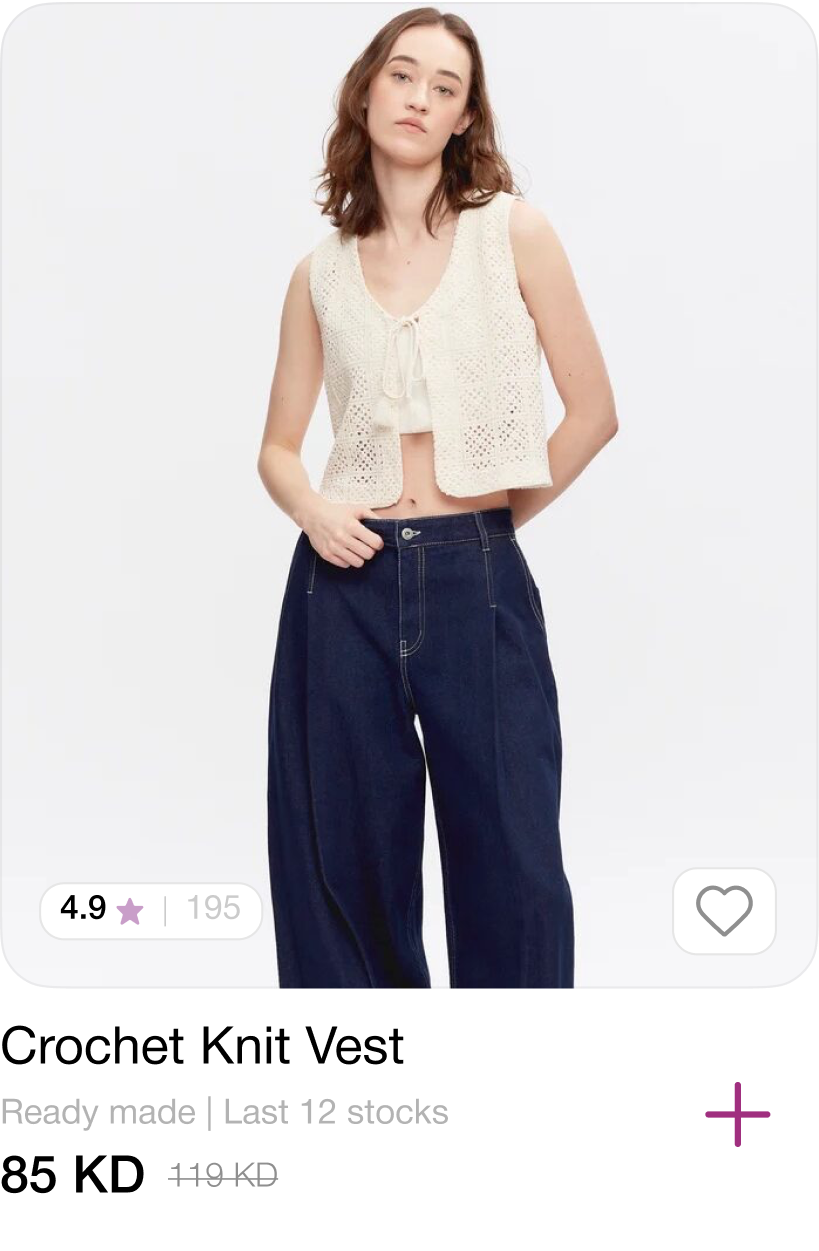Add the crochet vest product to wishlist
This screenshot has height=1251, width=819.
point(724,911)
